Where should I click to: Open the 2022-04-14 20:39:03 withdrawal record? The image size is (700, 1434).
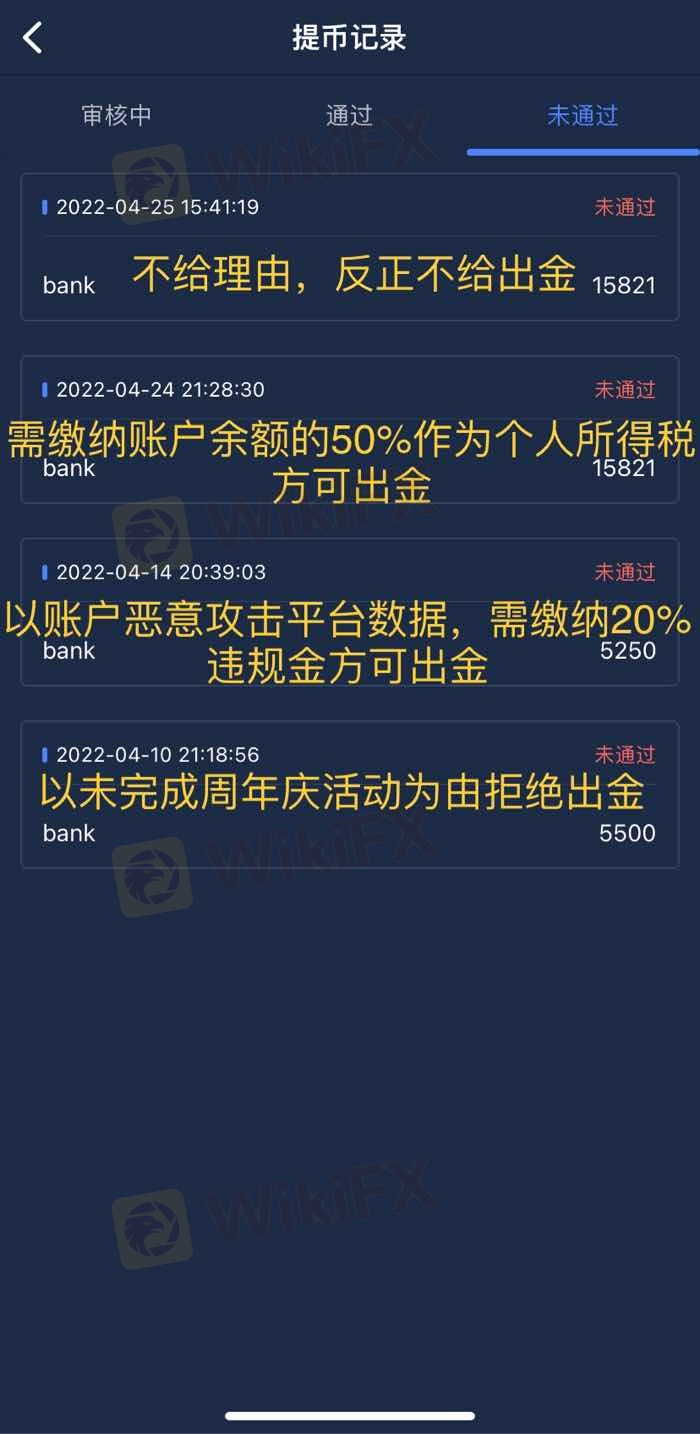click(350, 612)
